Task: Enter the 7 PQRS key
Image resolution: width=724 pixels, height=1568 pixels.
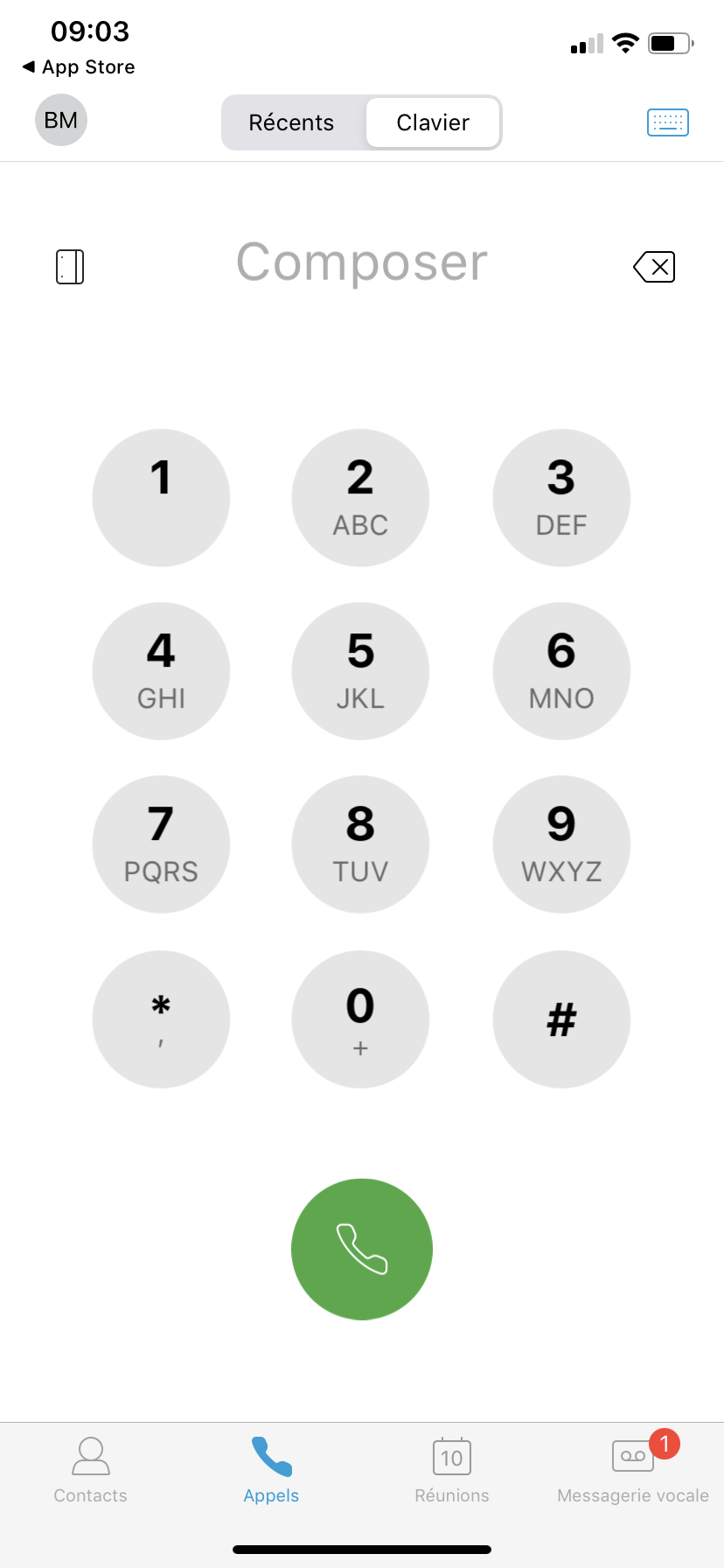Action: click(x=161, y=844)
